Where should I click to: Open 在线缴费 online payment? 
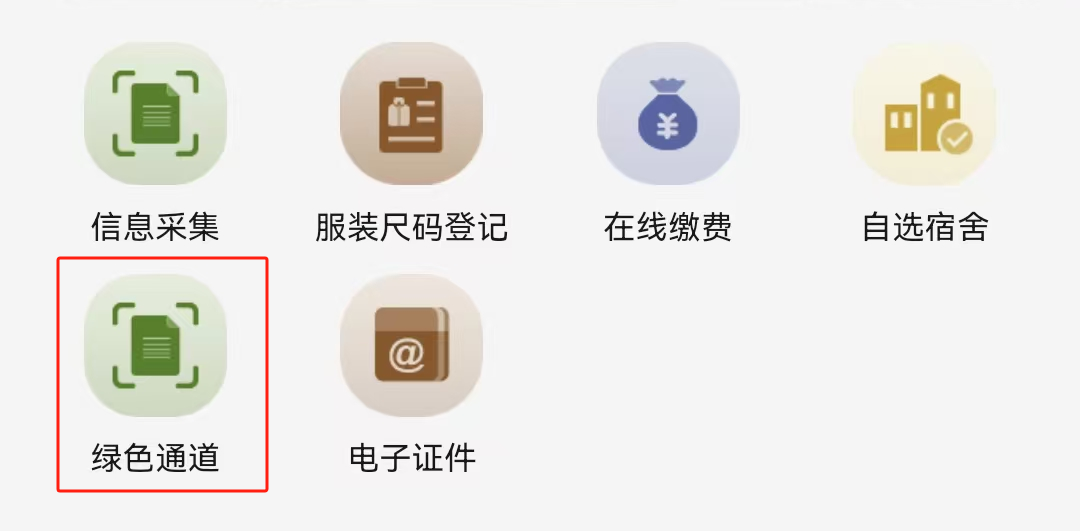tap(668, 114)
